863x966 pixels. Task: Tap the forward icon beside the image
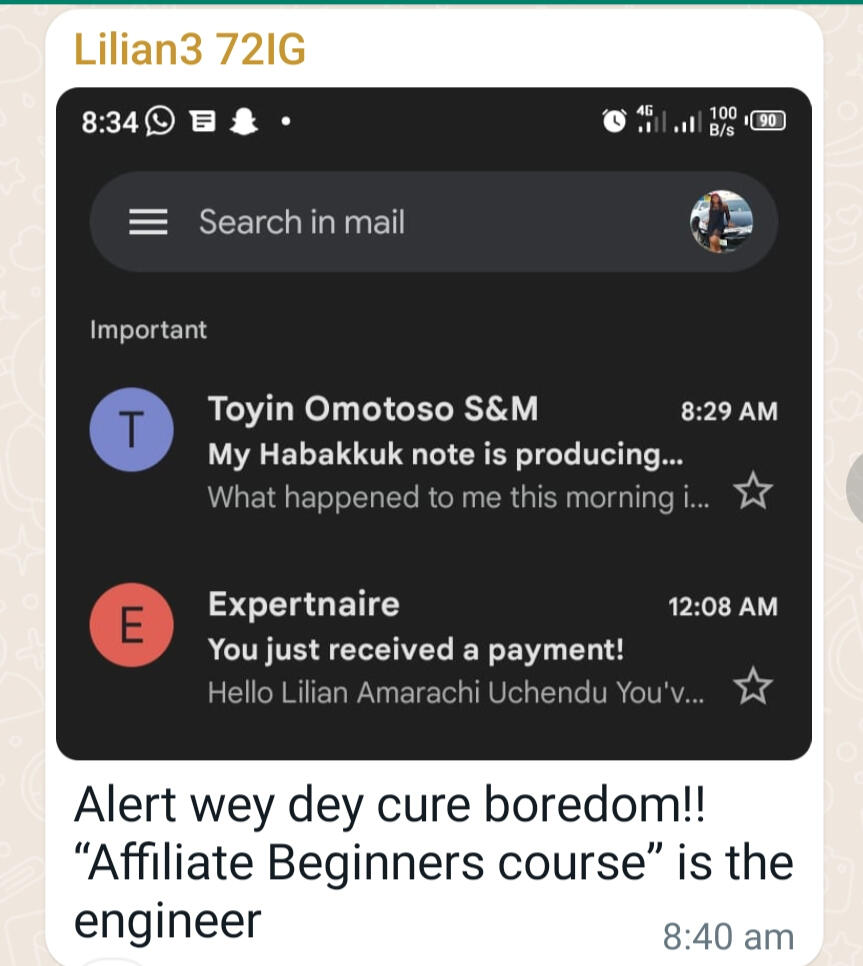856,489
